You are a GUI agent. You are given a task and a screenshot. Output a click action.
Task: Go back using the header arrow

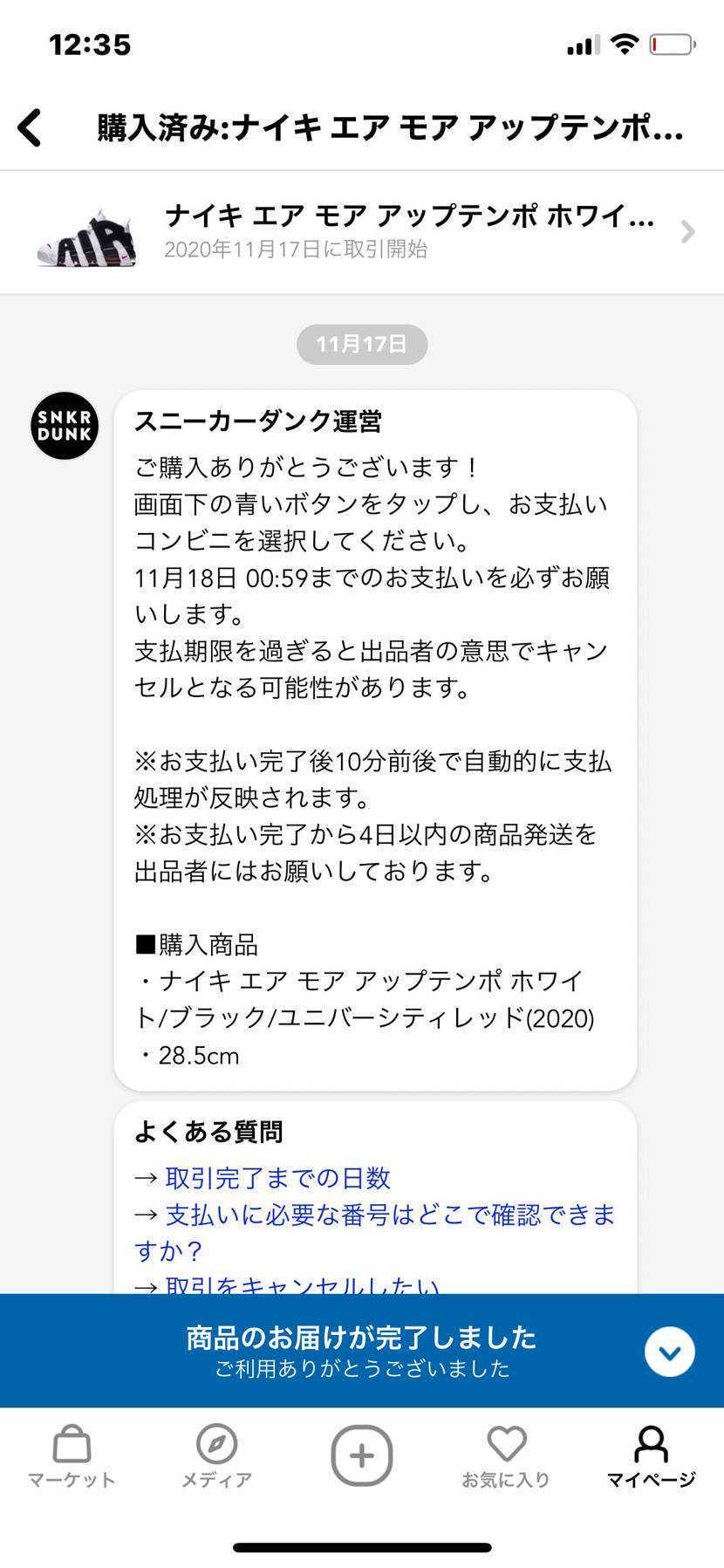30,127
